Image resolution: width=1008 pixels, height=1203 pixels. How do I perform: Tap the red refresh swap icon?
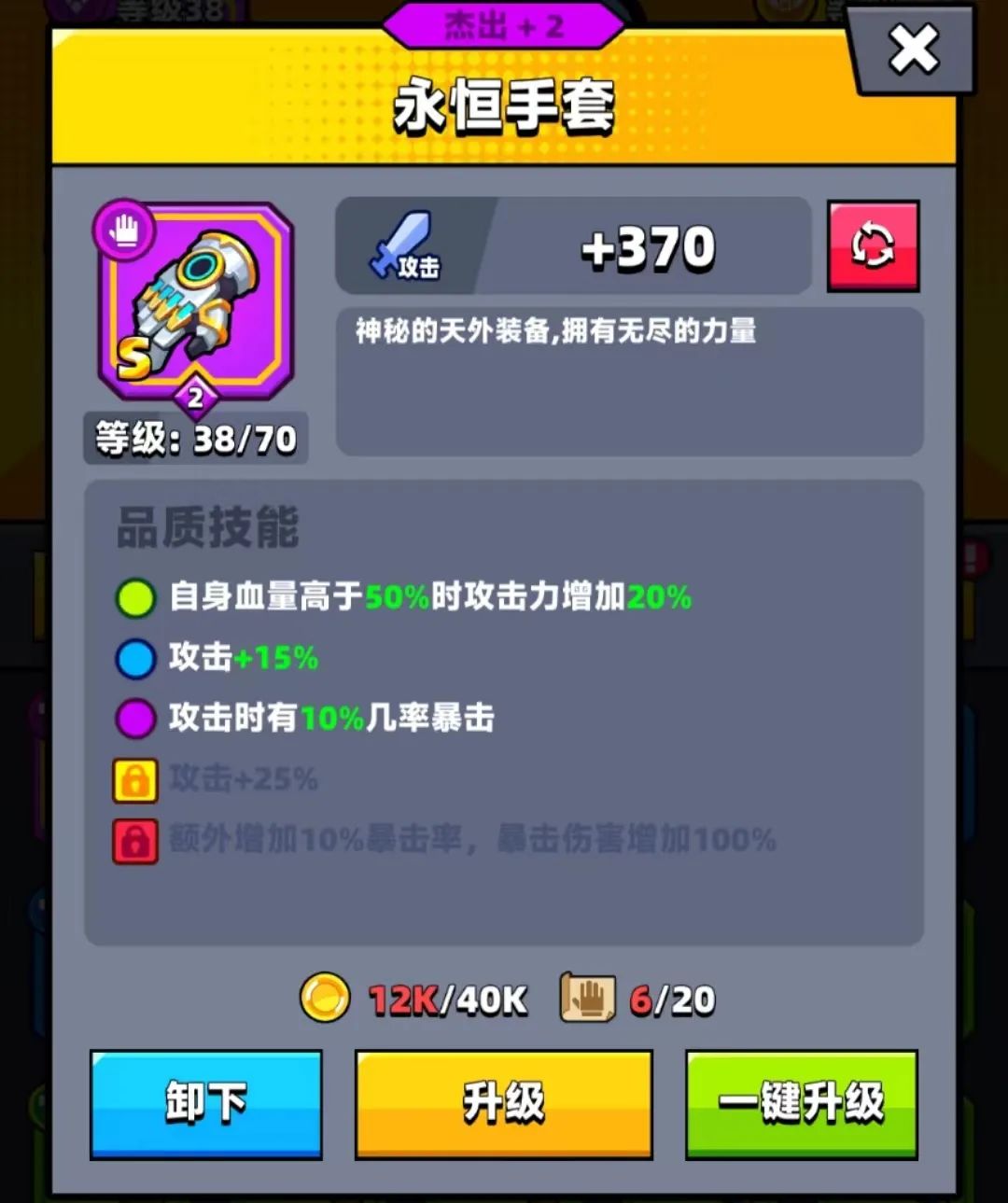tap(873, 246)
